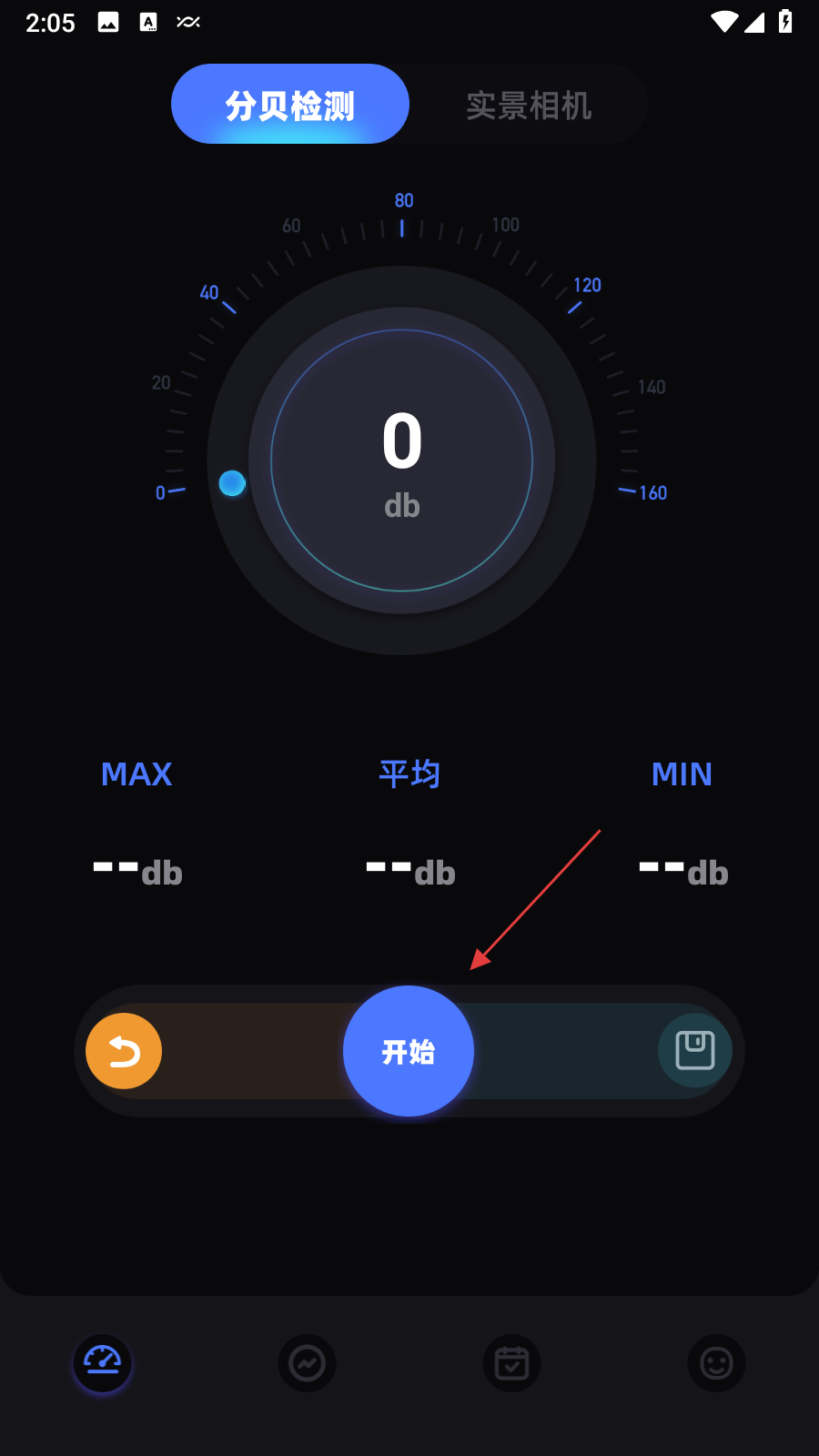This screenshot has width=819, height=1456.
Task: Switch to the 实景相机 tab
Action: pos(529,106)
